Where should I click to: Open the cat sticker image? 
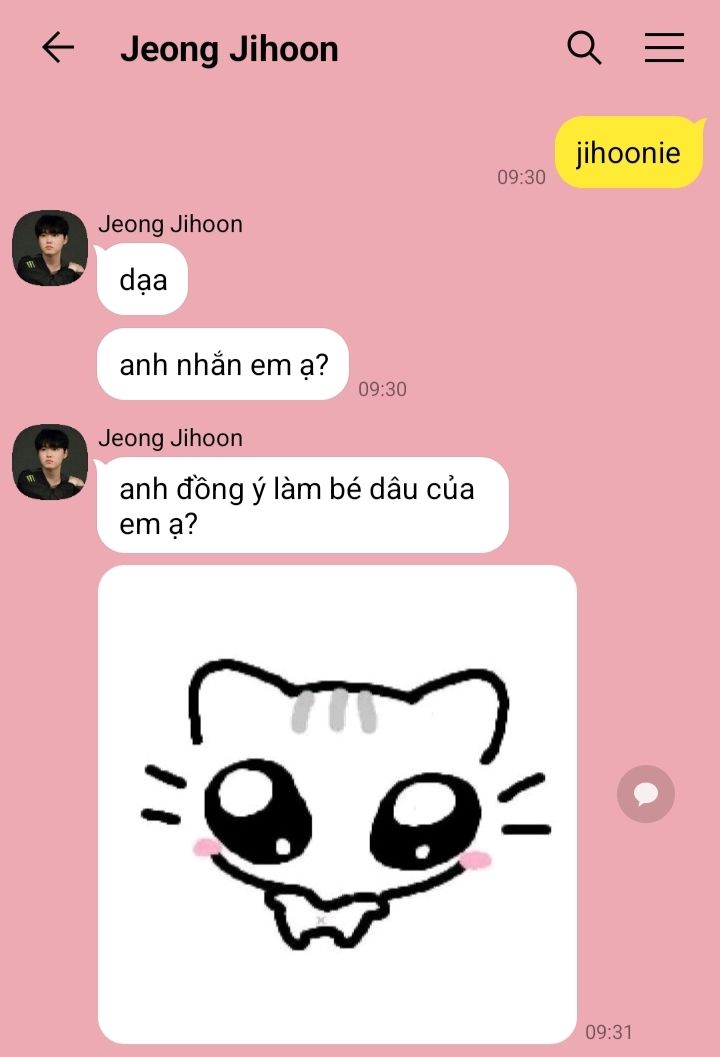(337, 804)
